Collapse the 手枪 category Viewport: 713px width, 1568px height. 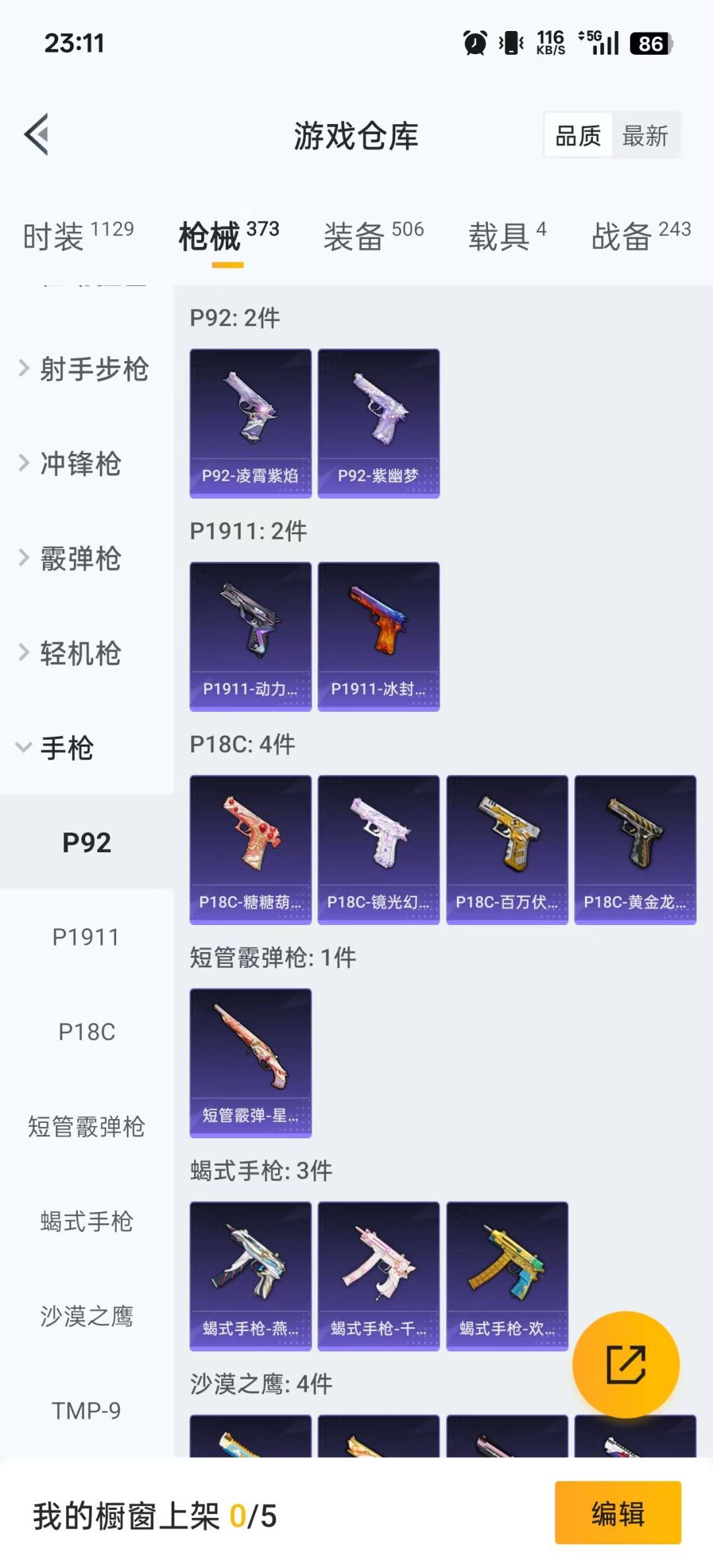coord(66,748)
